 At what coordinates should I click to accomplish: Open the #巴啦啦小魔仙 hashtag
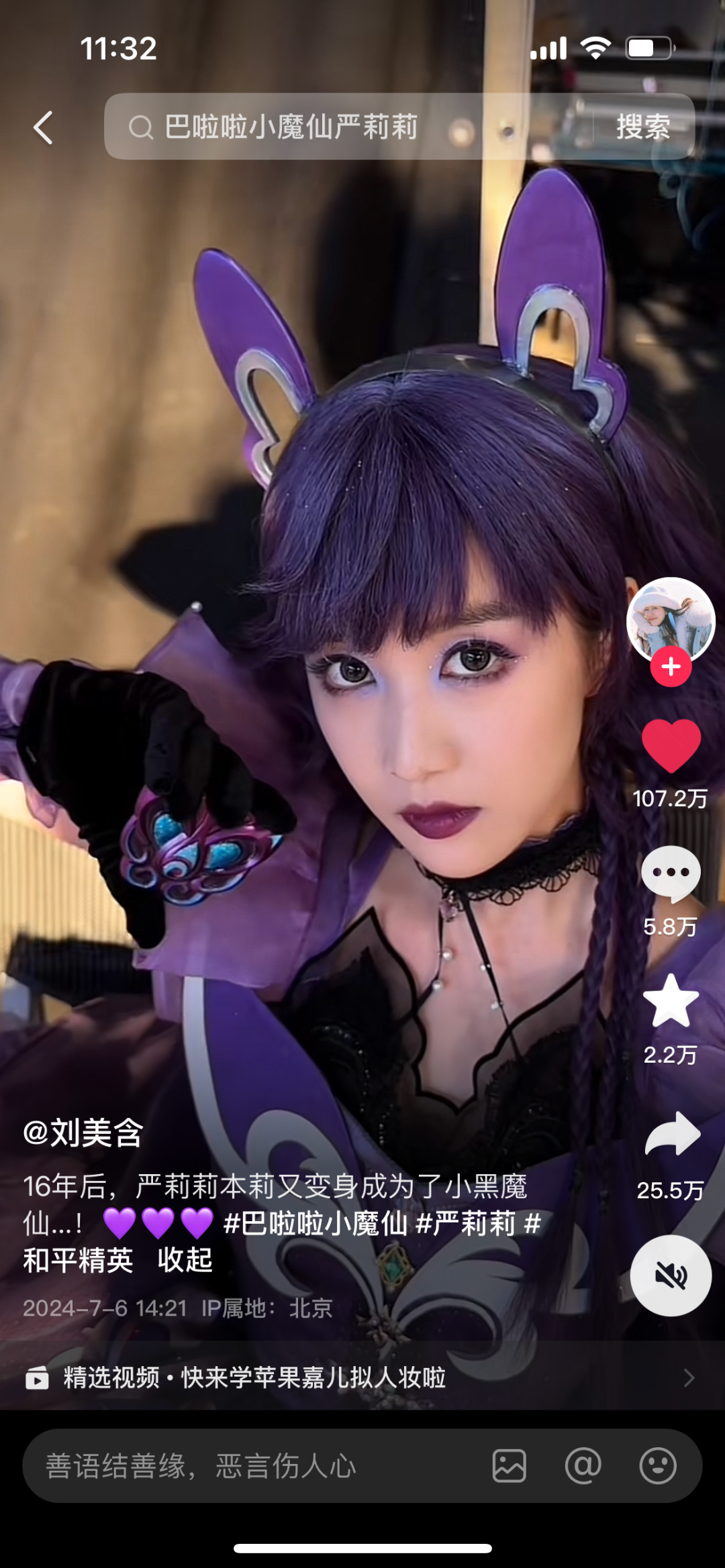pos(316,1223)
